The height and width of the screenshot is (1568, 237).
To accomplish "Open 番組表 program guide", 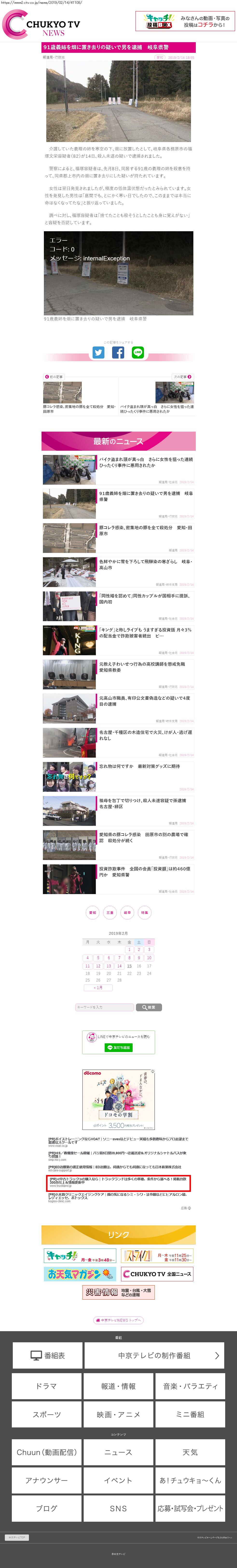I will pos(47,1356).
